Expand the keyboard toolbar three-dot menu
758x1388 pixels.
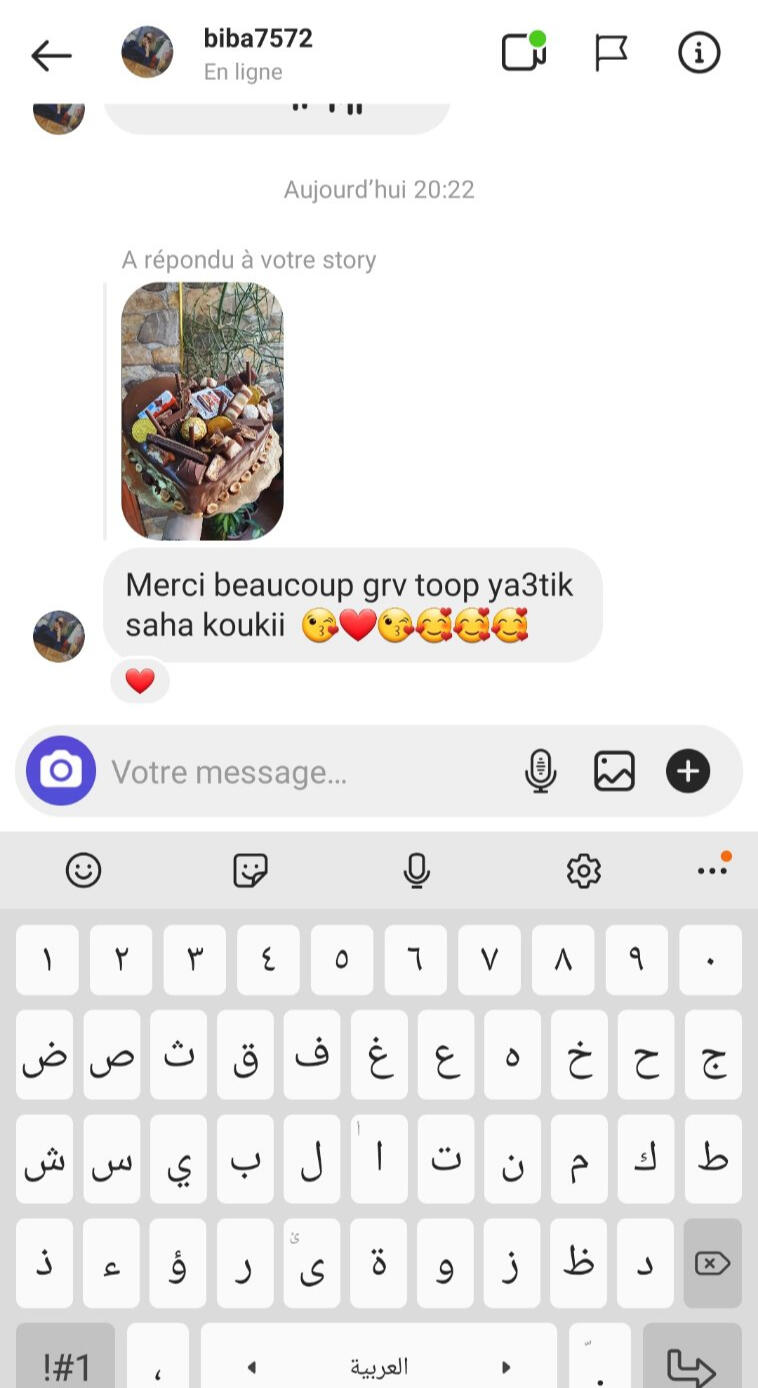714,869
